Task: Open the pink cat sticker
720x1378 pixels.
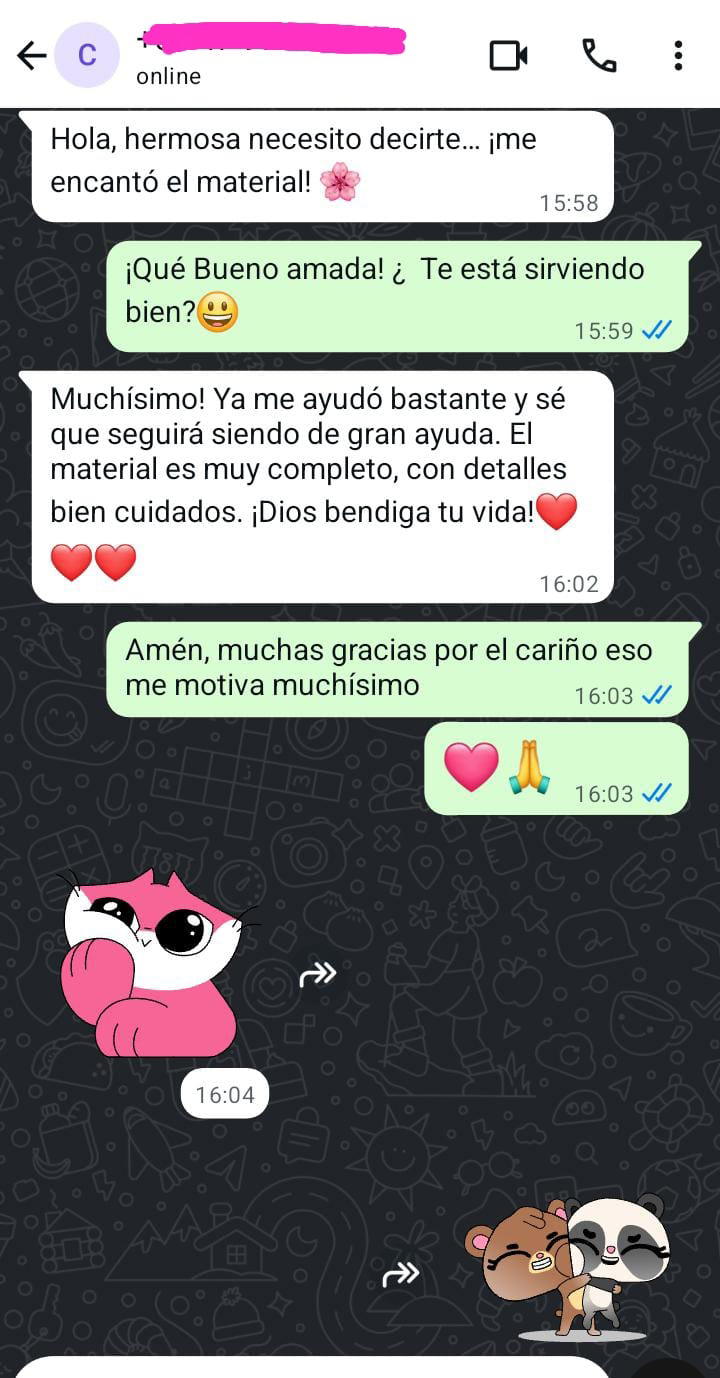Action: point(150,965)
